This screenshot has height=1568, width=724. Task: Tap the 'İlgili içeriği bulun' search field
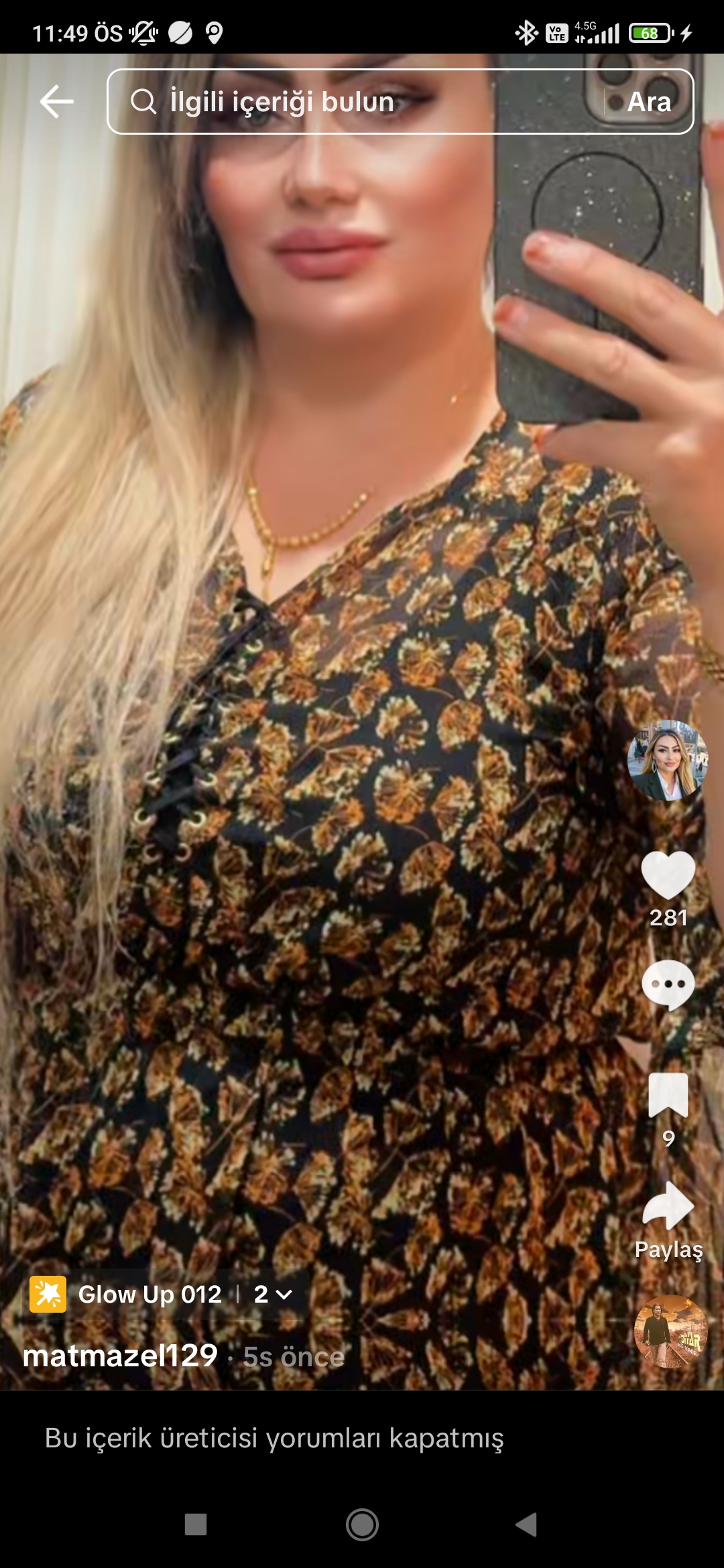click(x=349, y=102)
